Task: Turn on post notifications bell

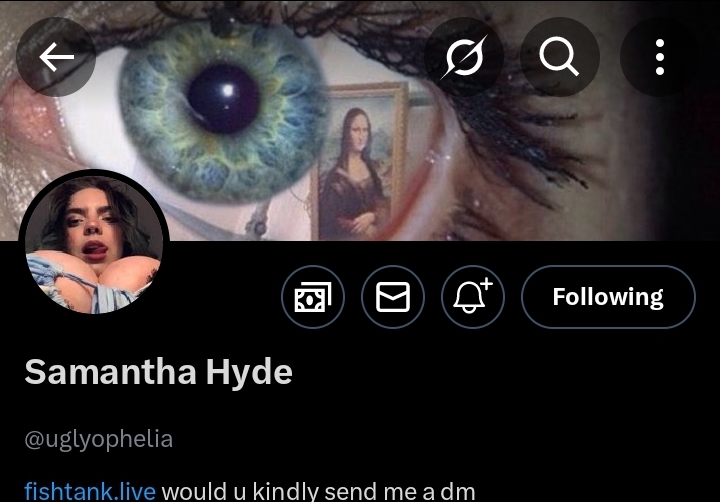Action: pyautogui.click(x=473, y=297)
